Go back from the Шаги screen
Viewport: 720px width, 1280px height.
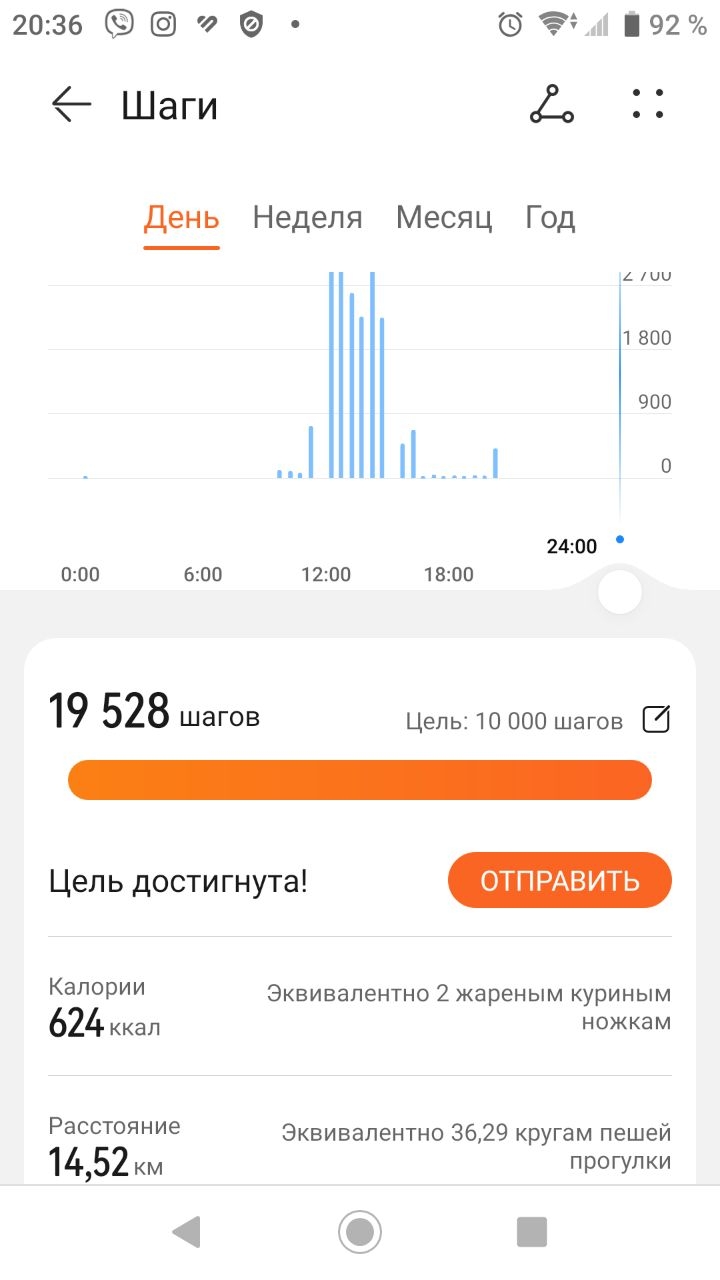click(71, 105)
